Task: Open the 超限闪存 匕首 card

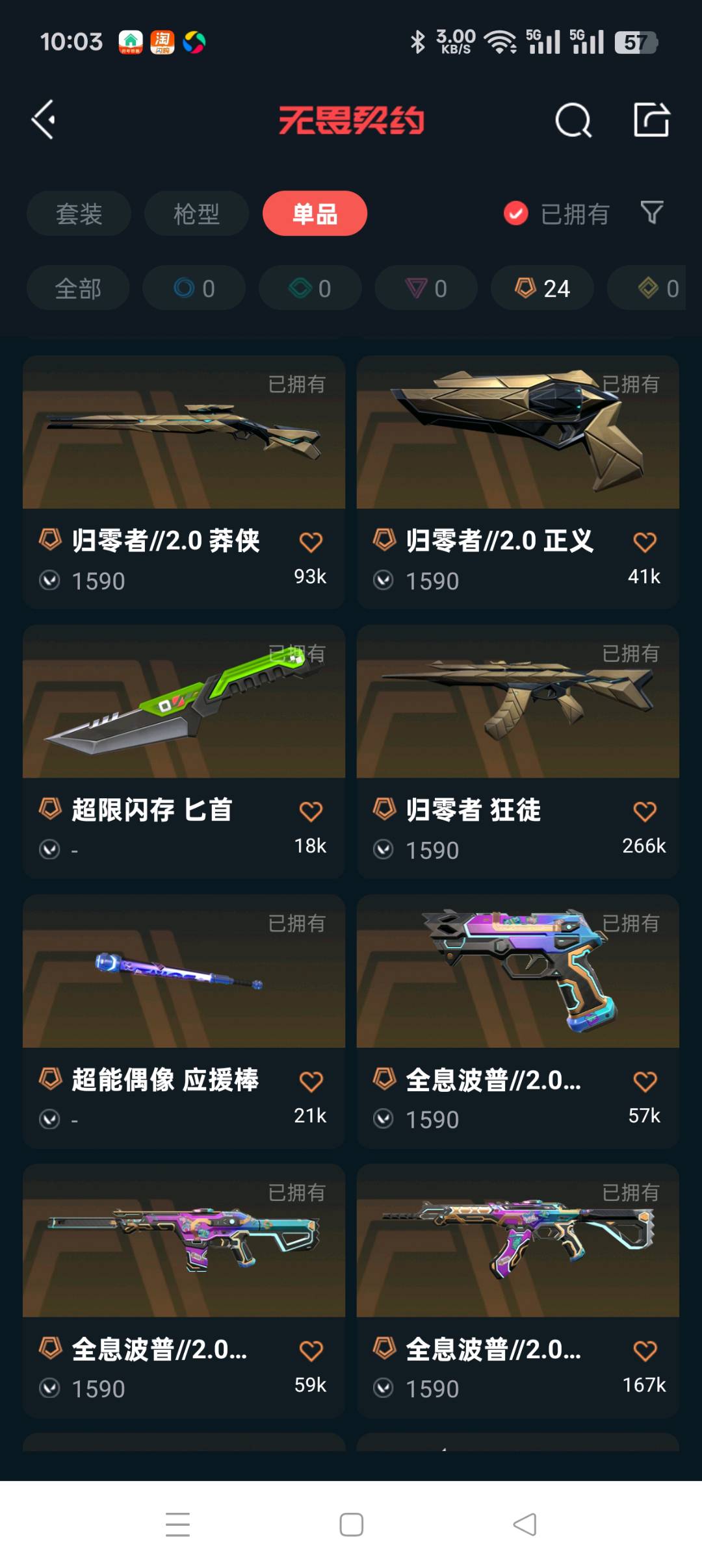Action: tap(183, 721)
